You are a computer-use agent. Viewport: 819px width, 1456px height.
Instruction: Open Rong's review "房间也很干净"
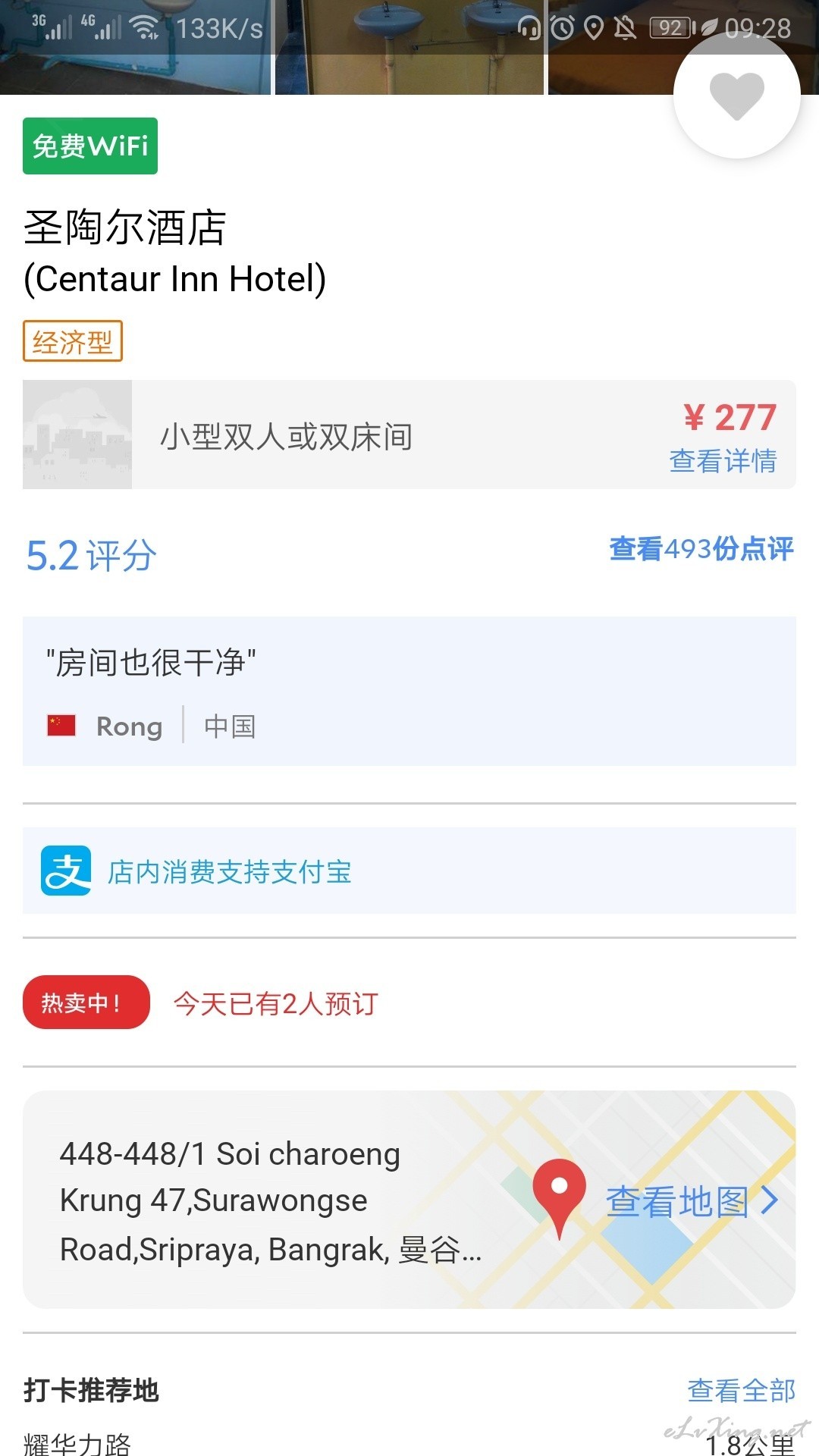pos(409,691)
